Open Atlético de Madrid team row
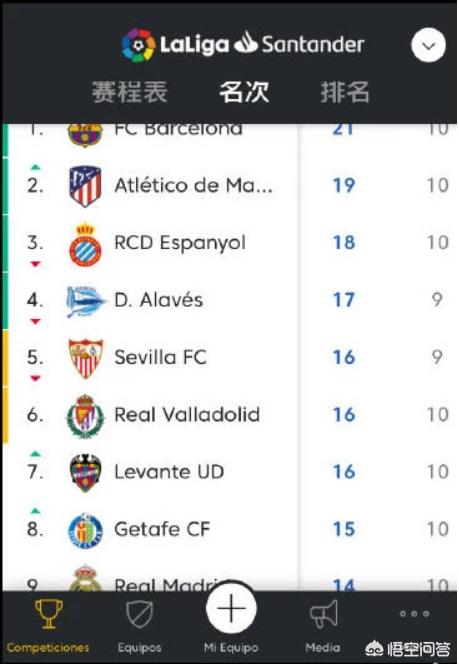The width and height of the screenshot is (459, 666). (x=230, y=186)
